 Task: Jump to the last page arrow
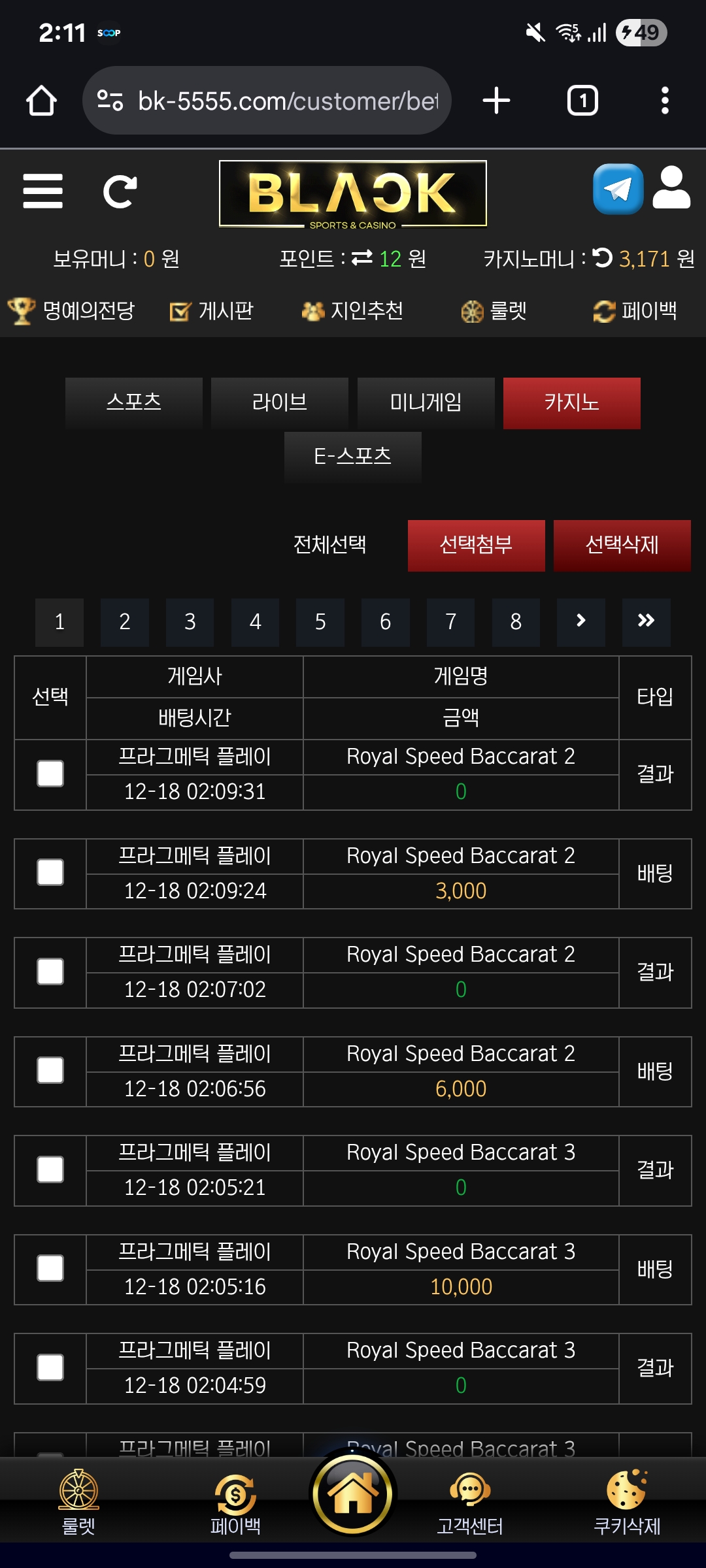click(x=646, y=622)
